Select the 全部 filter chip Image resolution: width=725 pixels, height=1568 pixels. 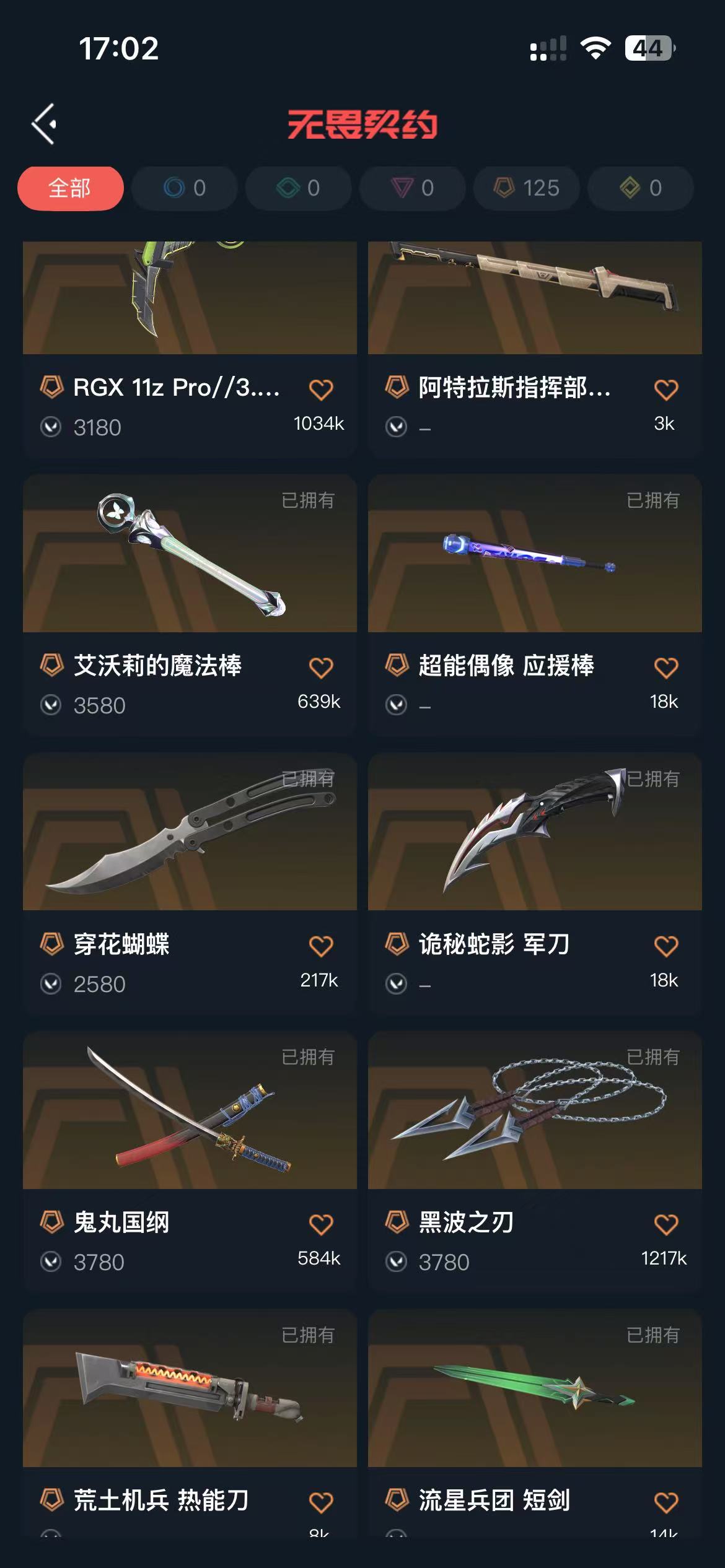[70, 188]
